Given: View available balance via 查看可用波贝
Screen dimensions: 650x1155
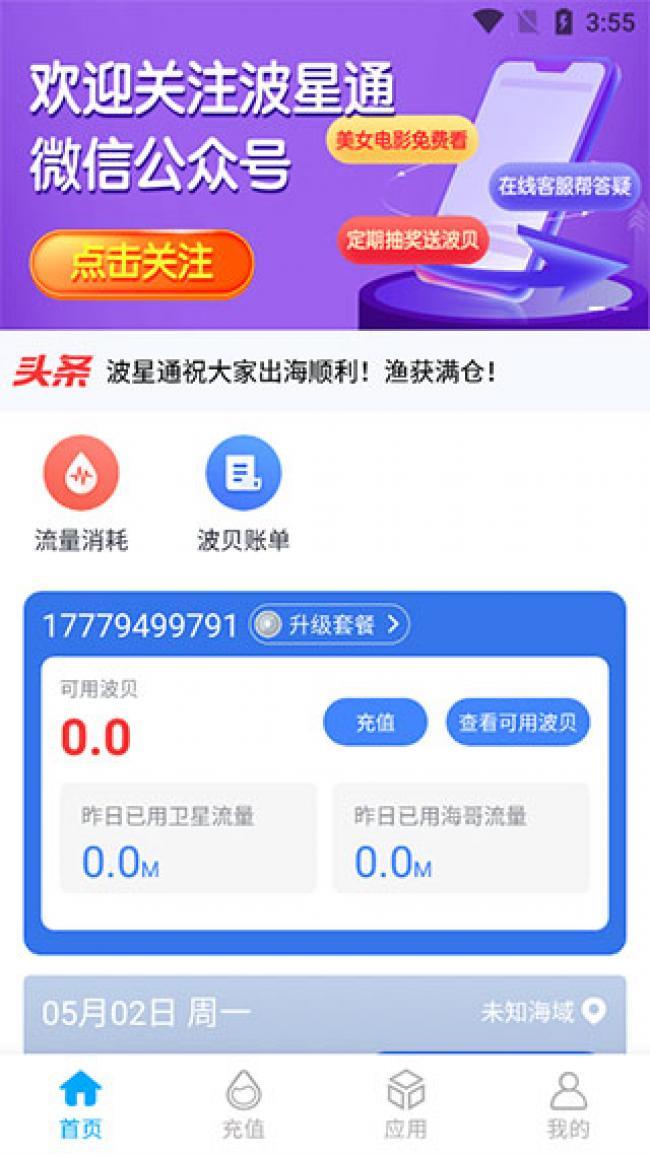Looking at the screenshot, I should point(517,722).
